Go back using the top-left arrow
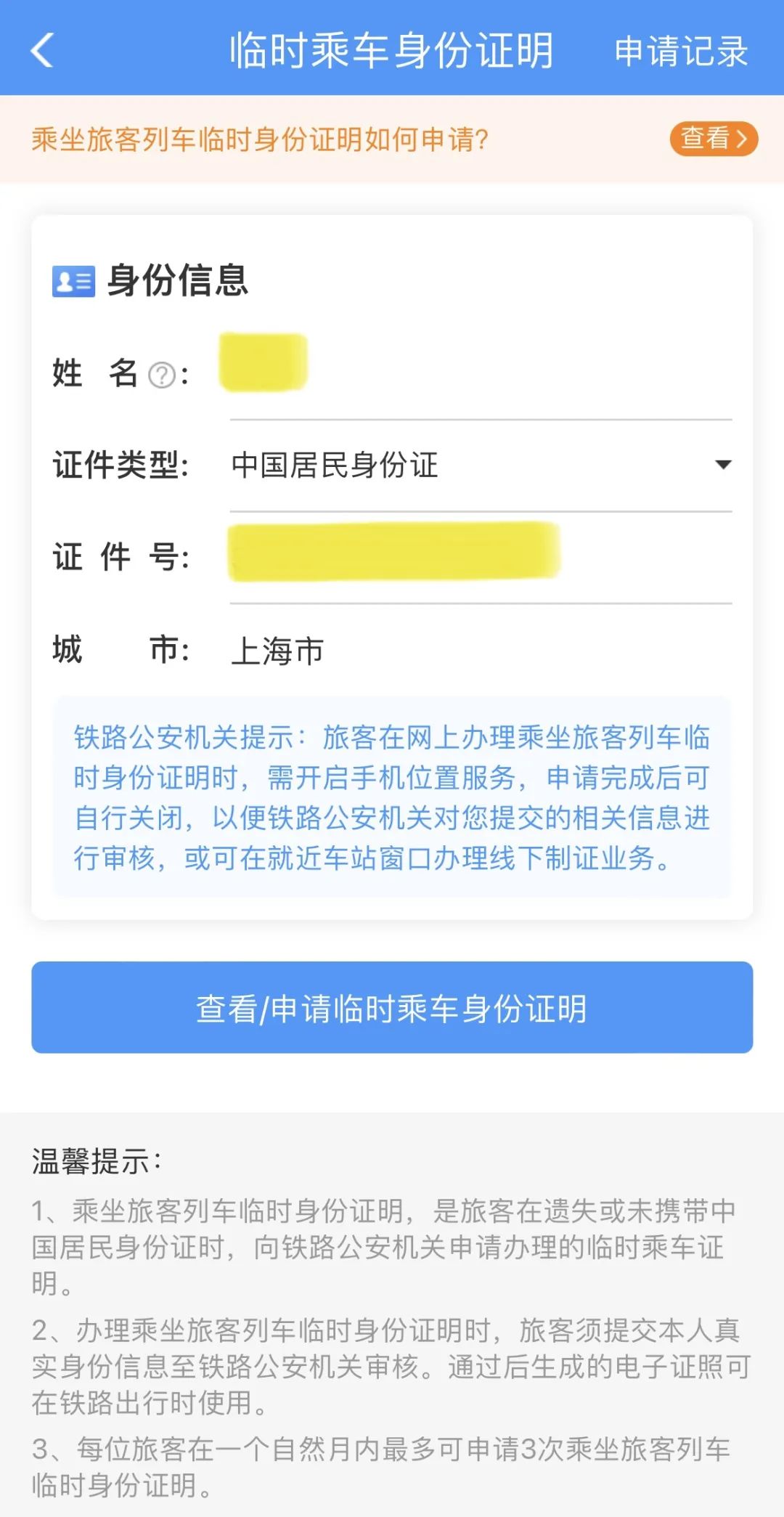The height and width of the screenshot is (1517, 784). click(x=43, y=51)
